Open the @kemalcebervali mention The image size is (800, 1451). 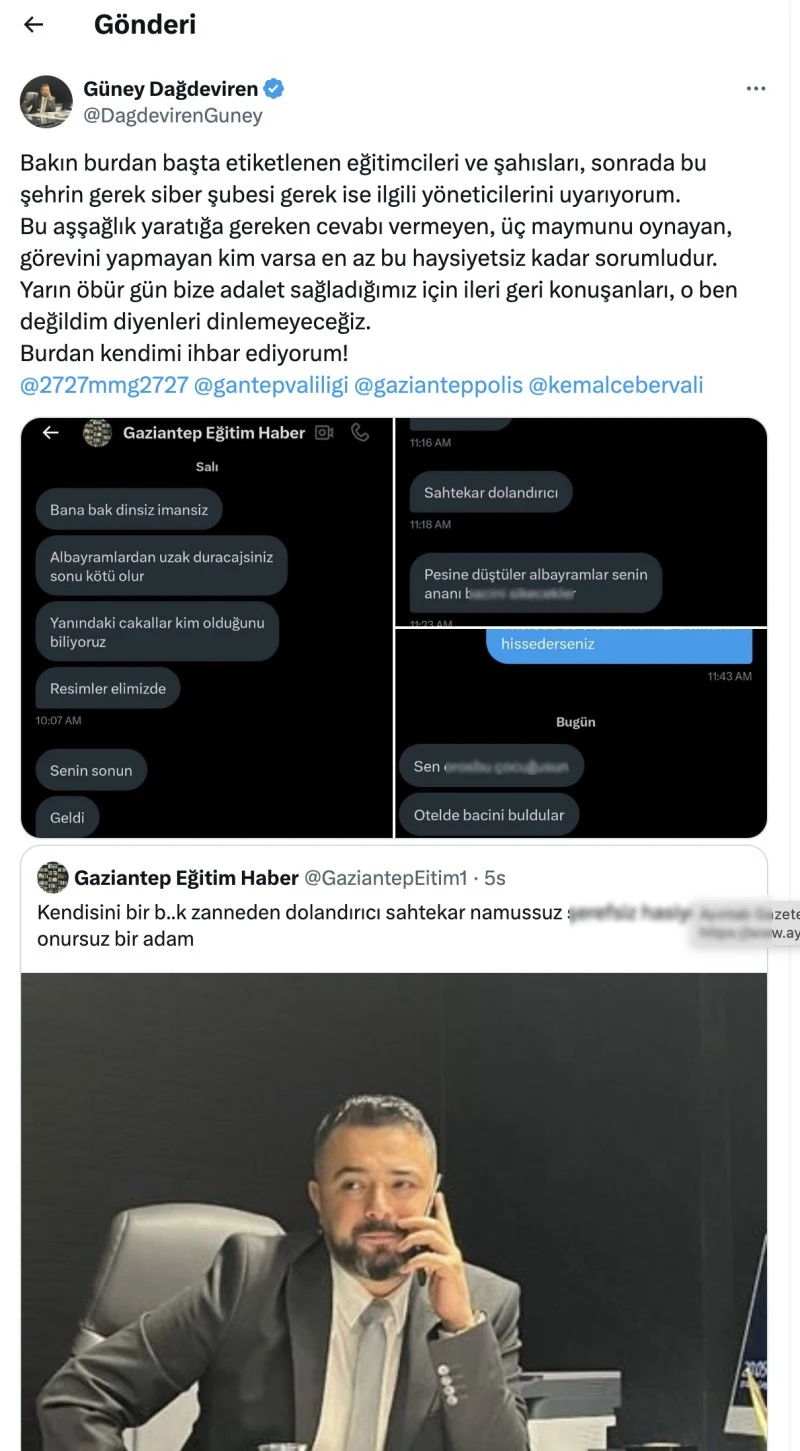[x=615, y=385]
